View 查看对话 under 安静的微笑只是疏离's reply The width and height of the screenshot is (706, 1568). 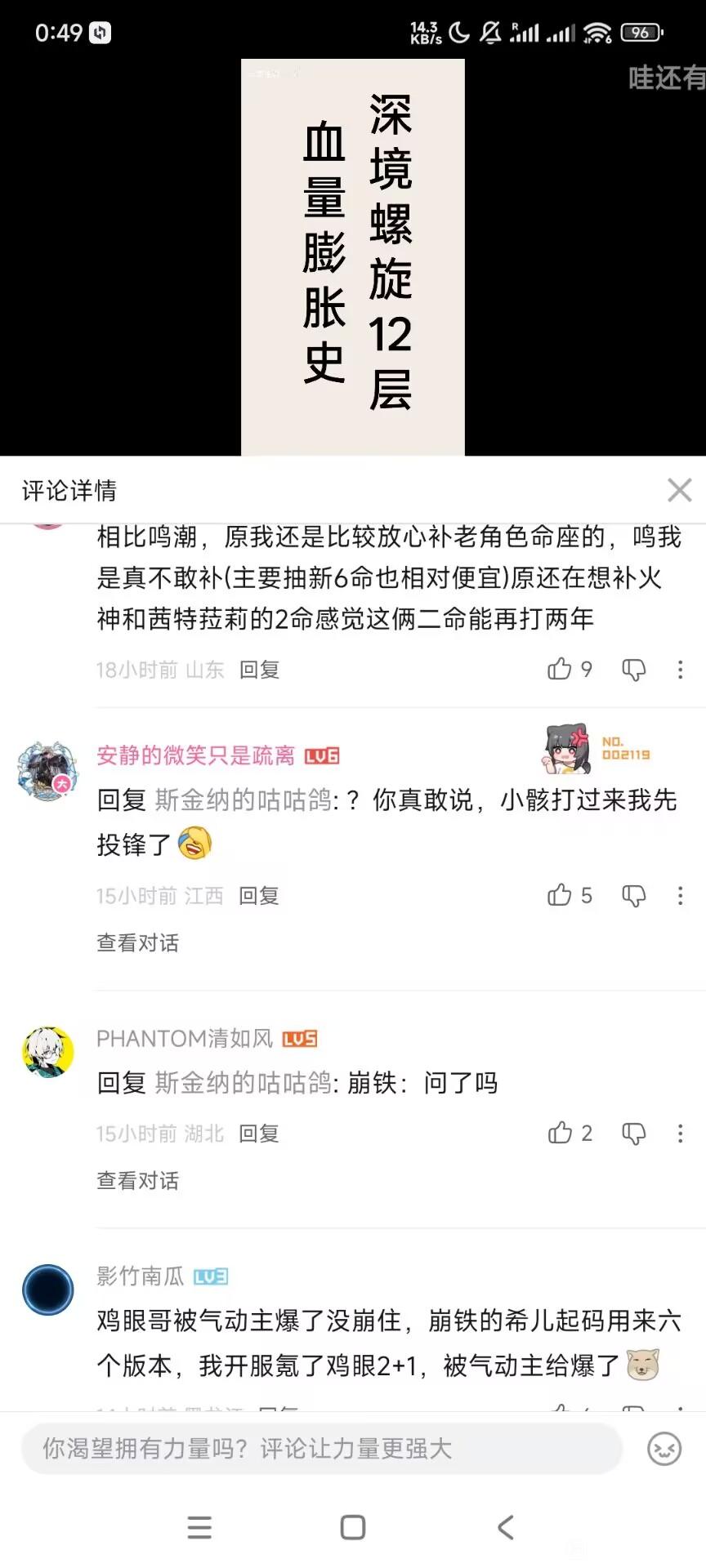[137, 943]
